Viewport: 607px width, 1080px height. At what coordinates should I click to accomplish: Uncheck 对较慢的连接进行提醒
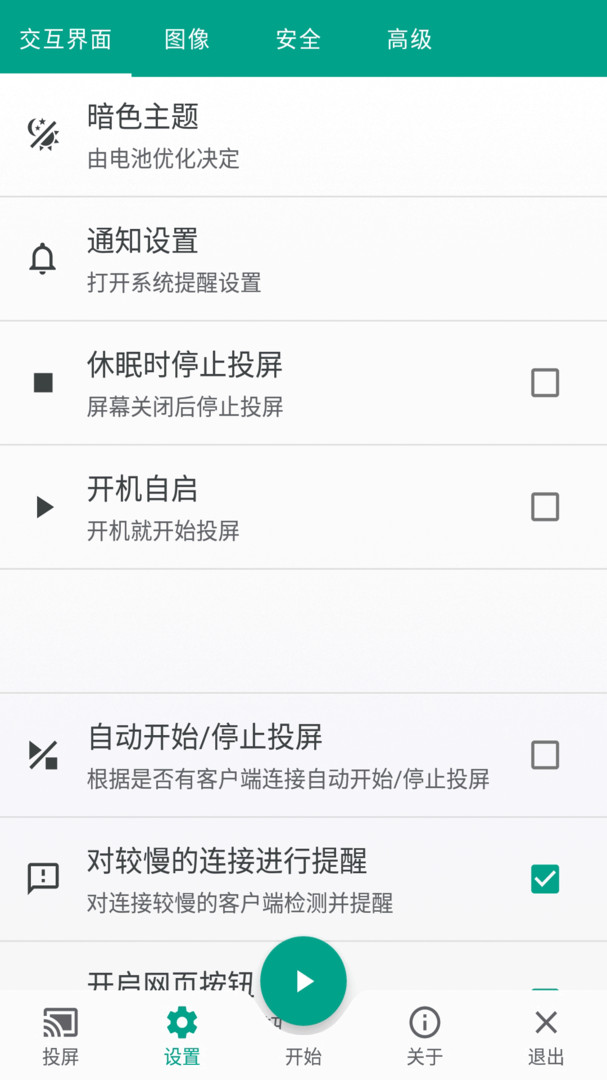pyautogui.click(x=544, y=879)
